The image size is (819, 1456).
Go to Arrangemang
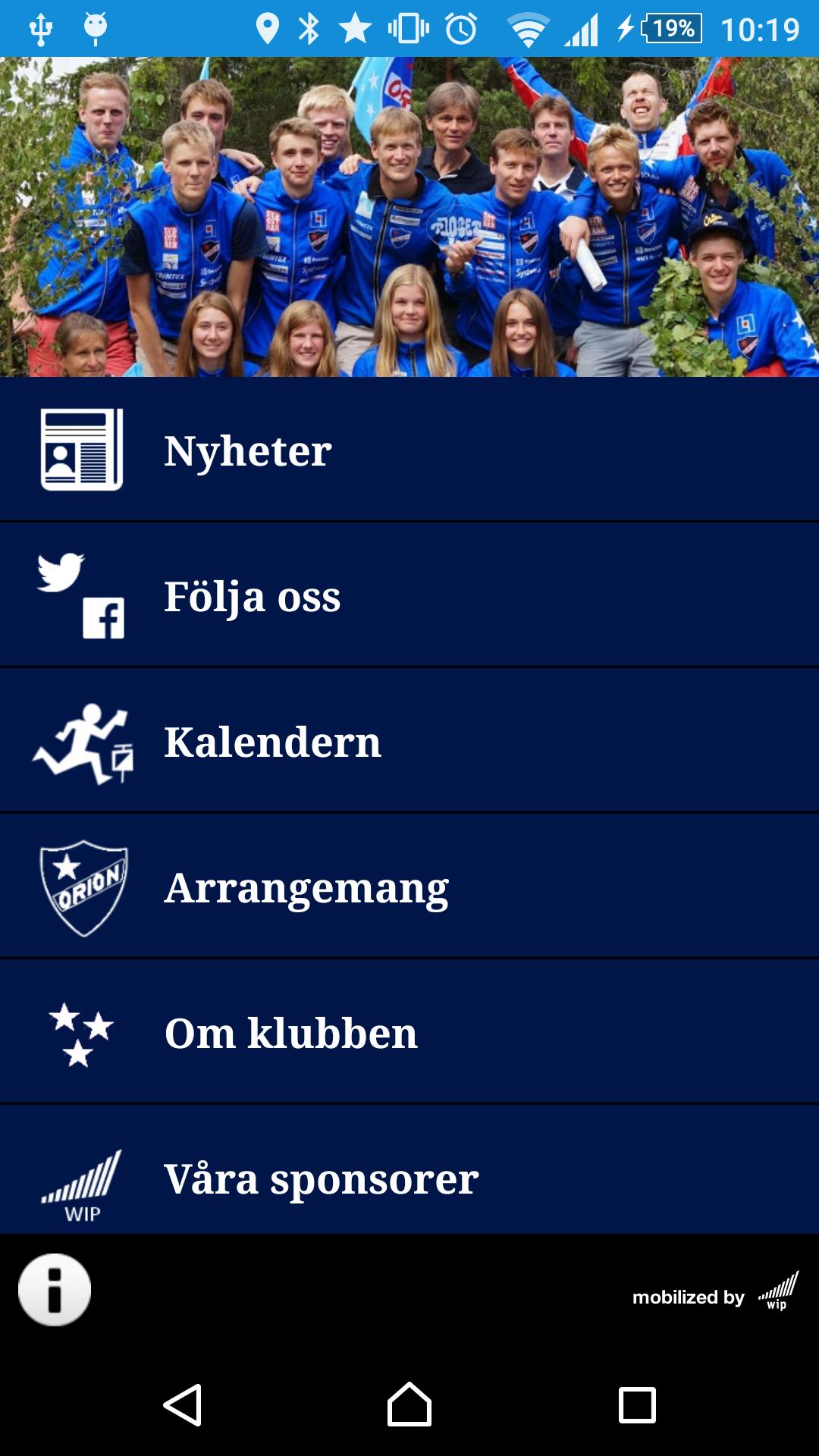click(x=409, y=886)
